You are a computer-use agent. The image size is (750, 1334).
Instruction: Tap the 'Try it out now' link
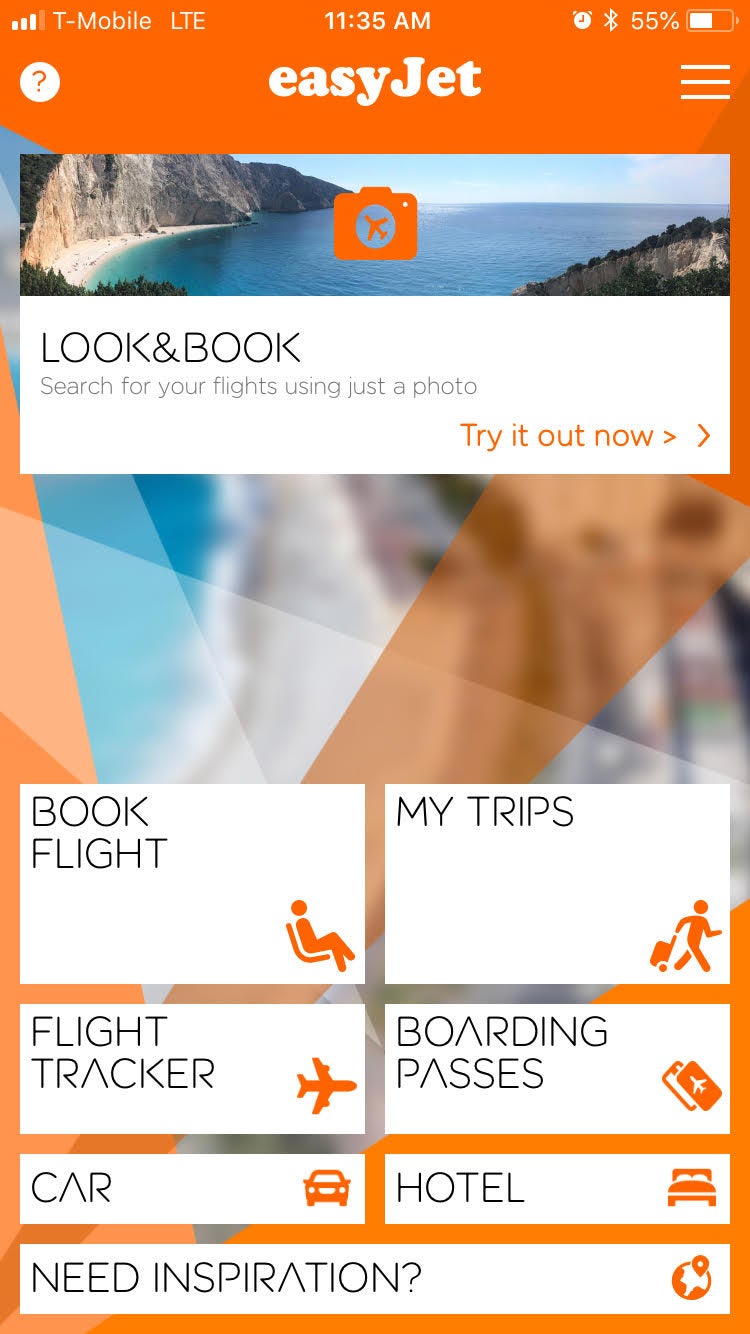click(x=585, y=436)
